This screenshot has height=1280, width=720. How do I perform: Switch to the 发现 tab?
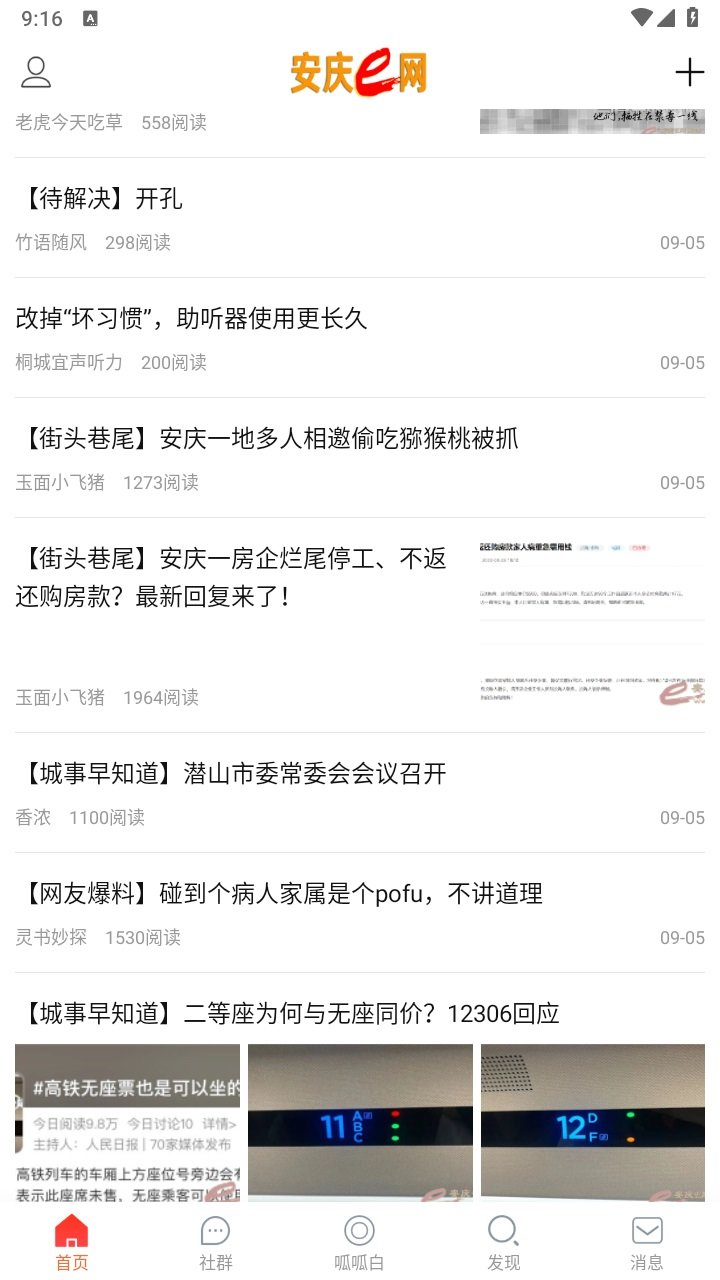503,1243
